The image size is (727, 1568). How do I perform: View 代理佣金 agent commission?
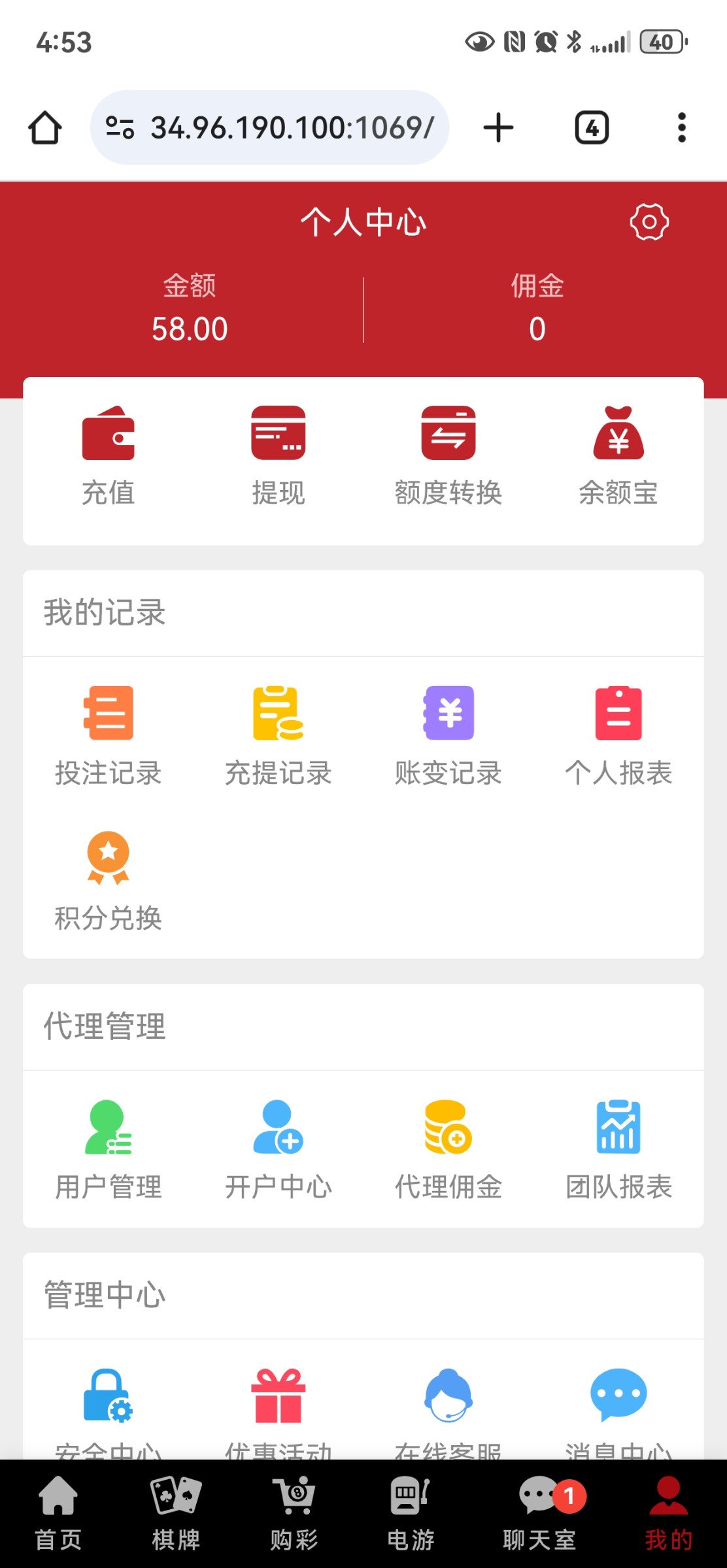click(x=448, y=1150)
